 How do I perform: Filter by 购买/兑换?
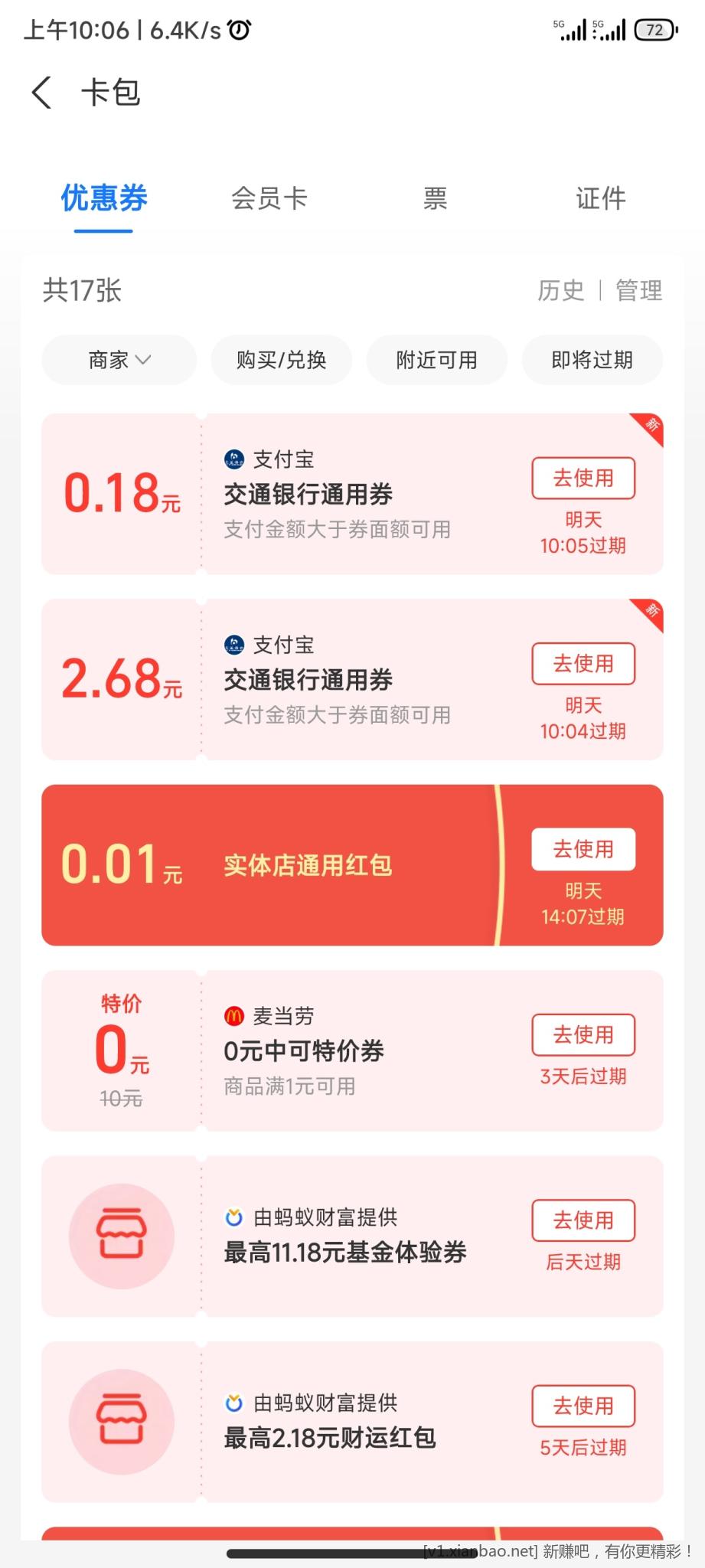282,360
